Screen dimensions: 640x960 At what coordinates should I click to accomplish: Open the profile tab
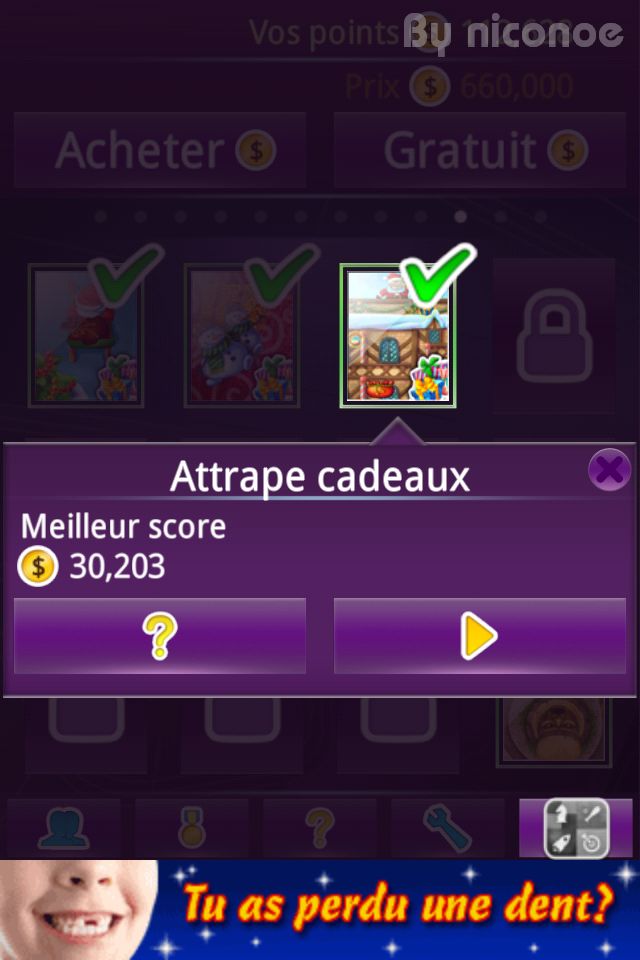(x=64, y=828)
